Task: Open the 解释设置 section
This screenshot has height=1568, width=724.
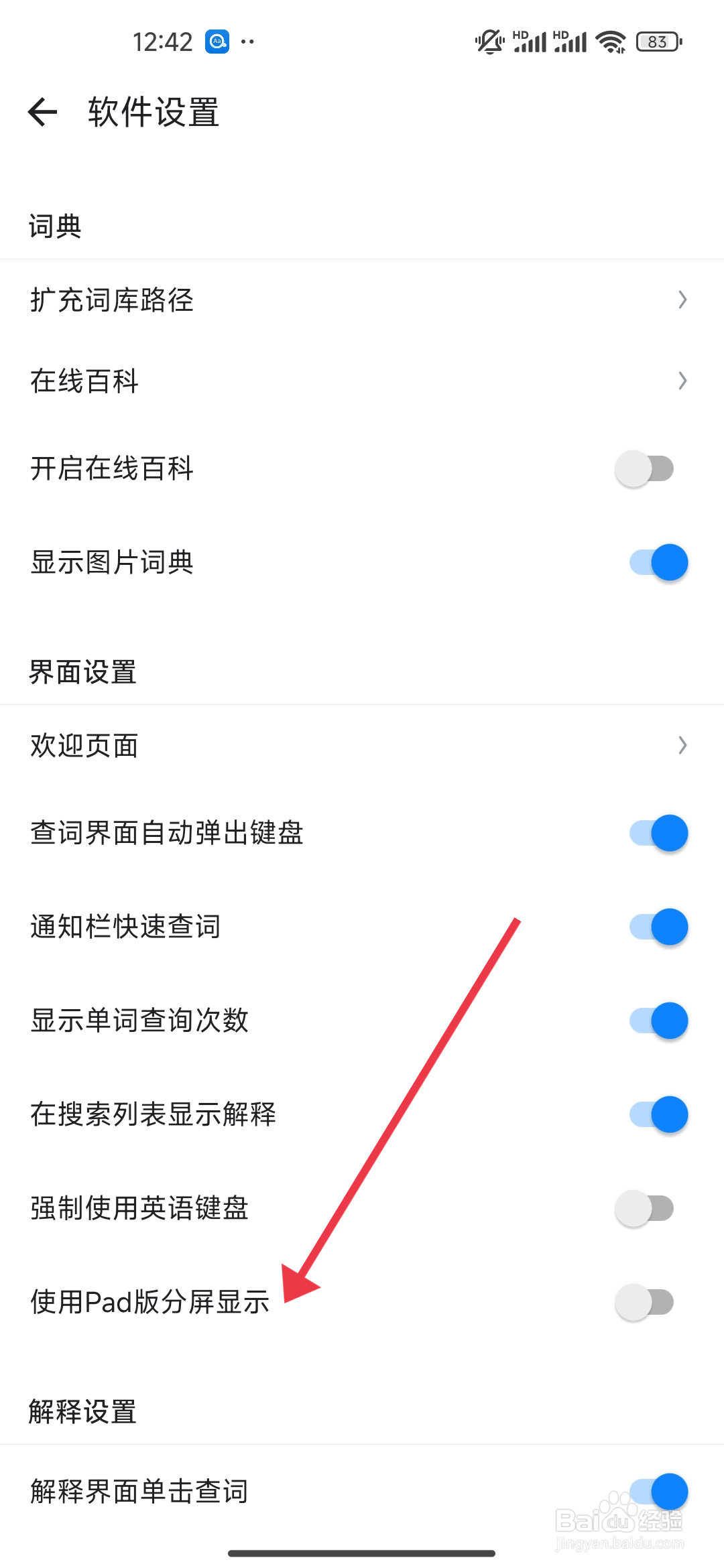Action: click(82, 1411)
